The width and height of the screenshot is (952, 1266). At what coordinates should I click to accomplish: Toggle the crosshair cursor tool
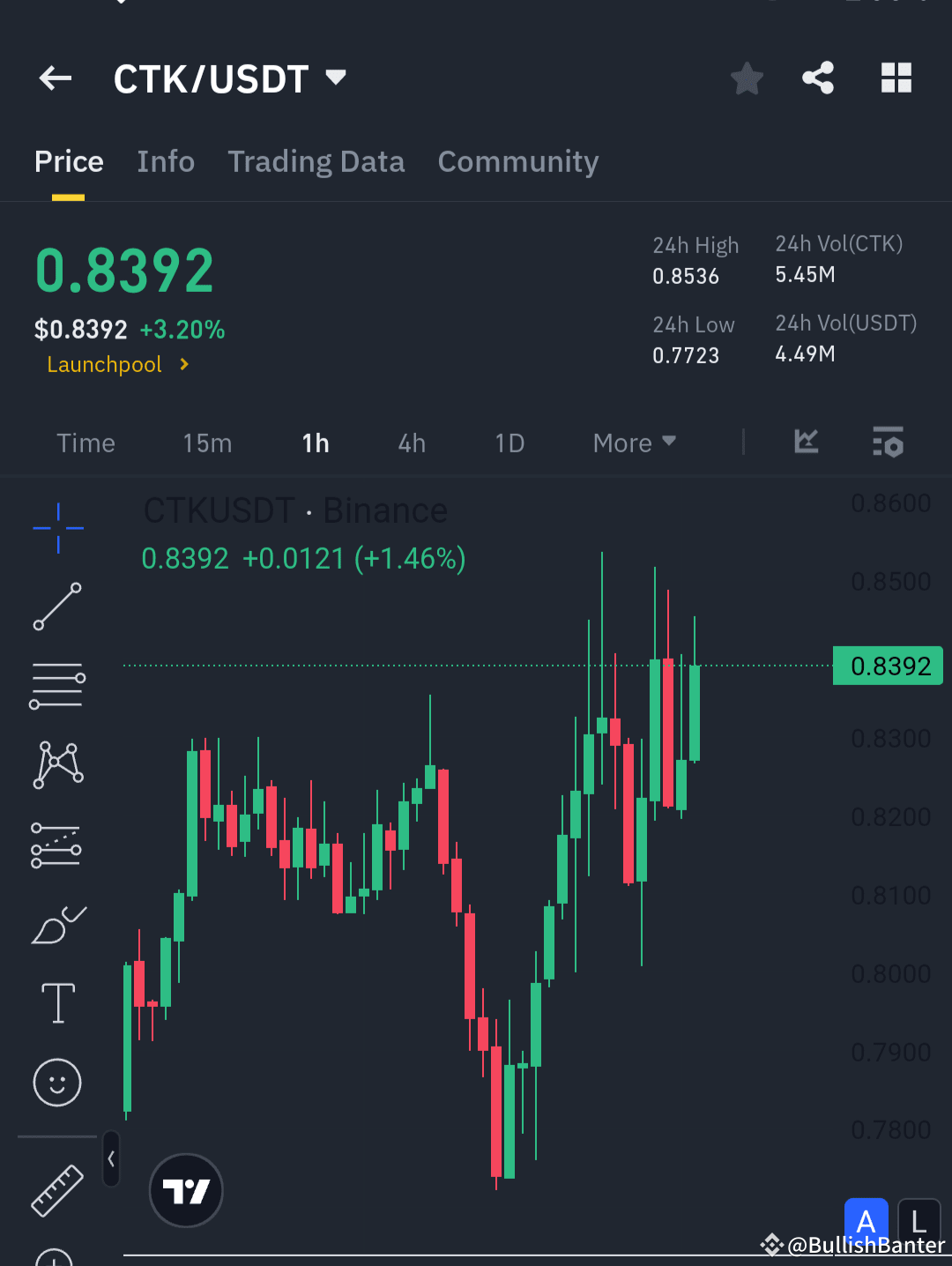tap(57, 529)
